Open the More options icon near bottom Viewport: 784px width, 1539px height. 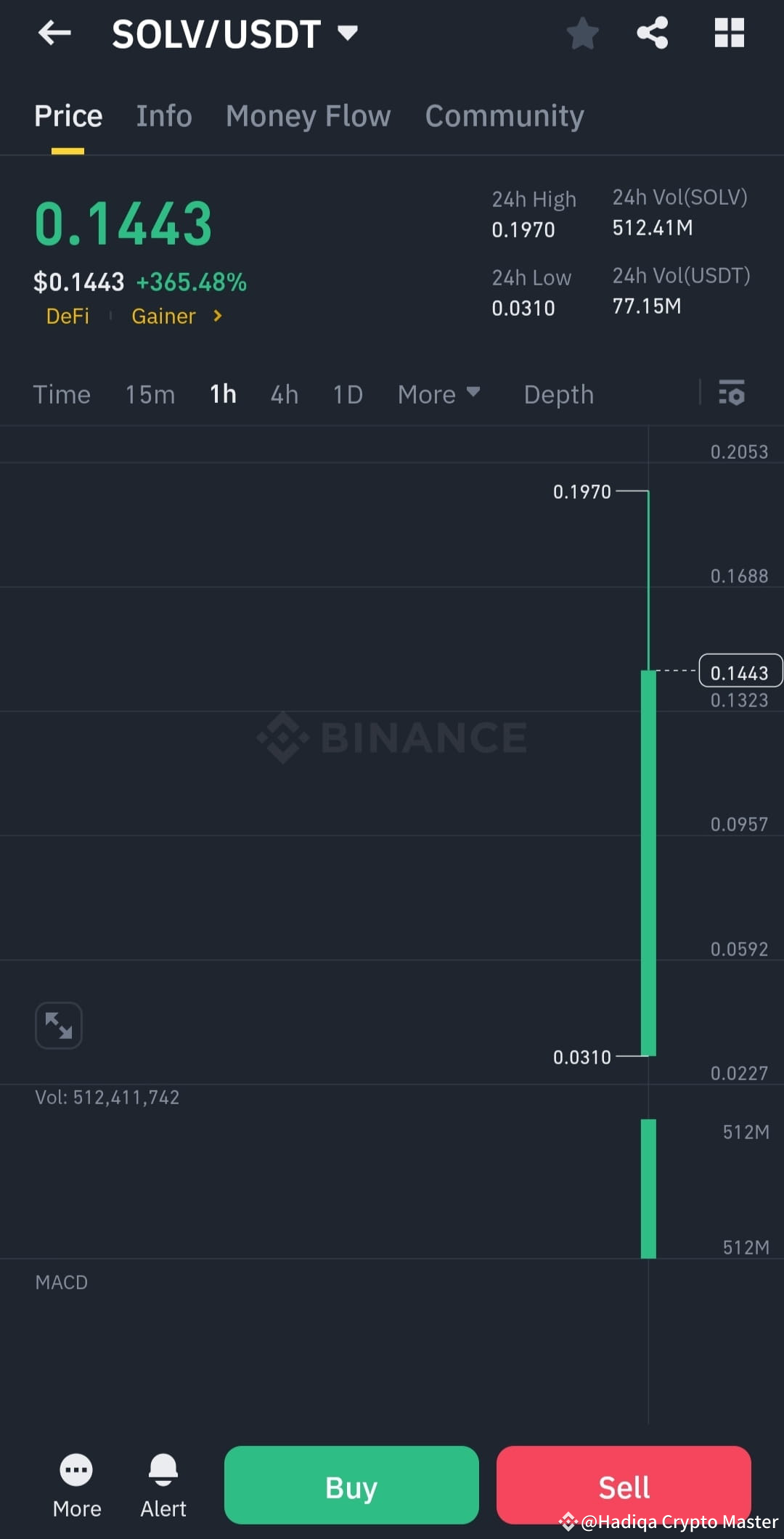[76, 1475]
